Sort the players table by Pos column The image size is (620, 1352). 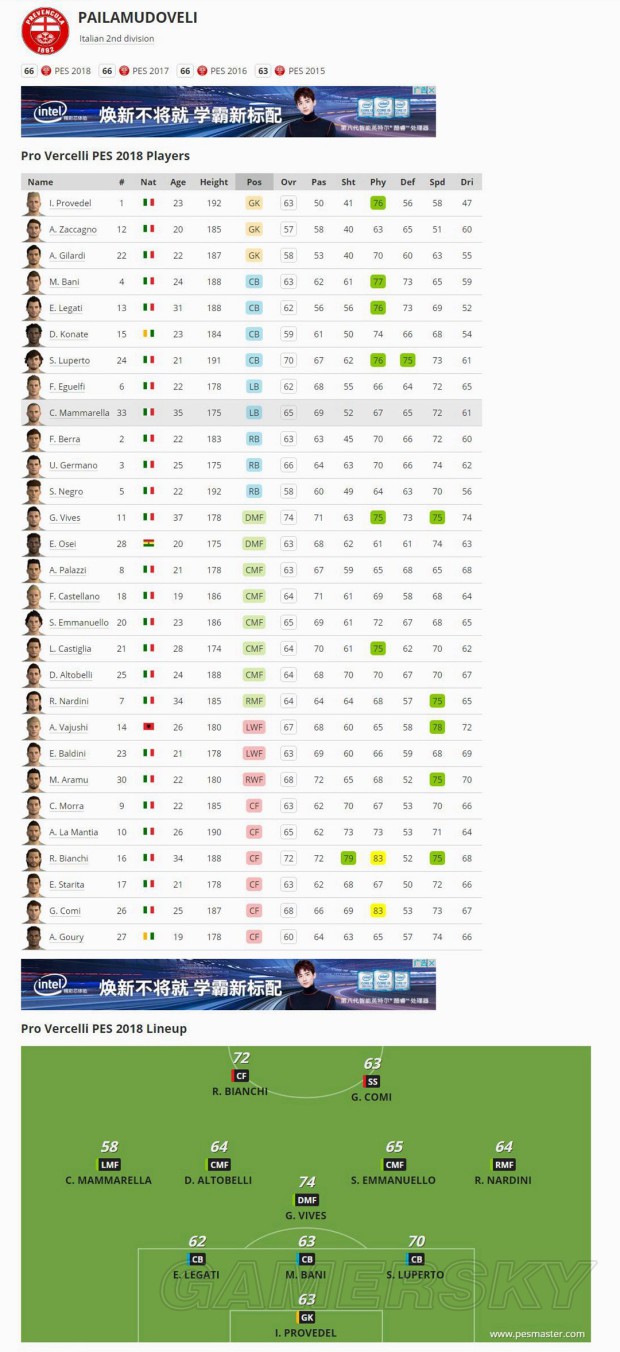point(254,182)
